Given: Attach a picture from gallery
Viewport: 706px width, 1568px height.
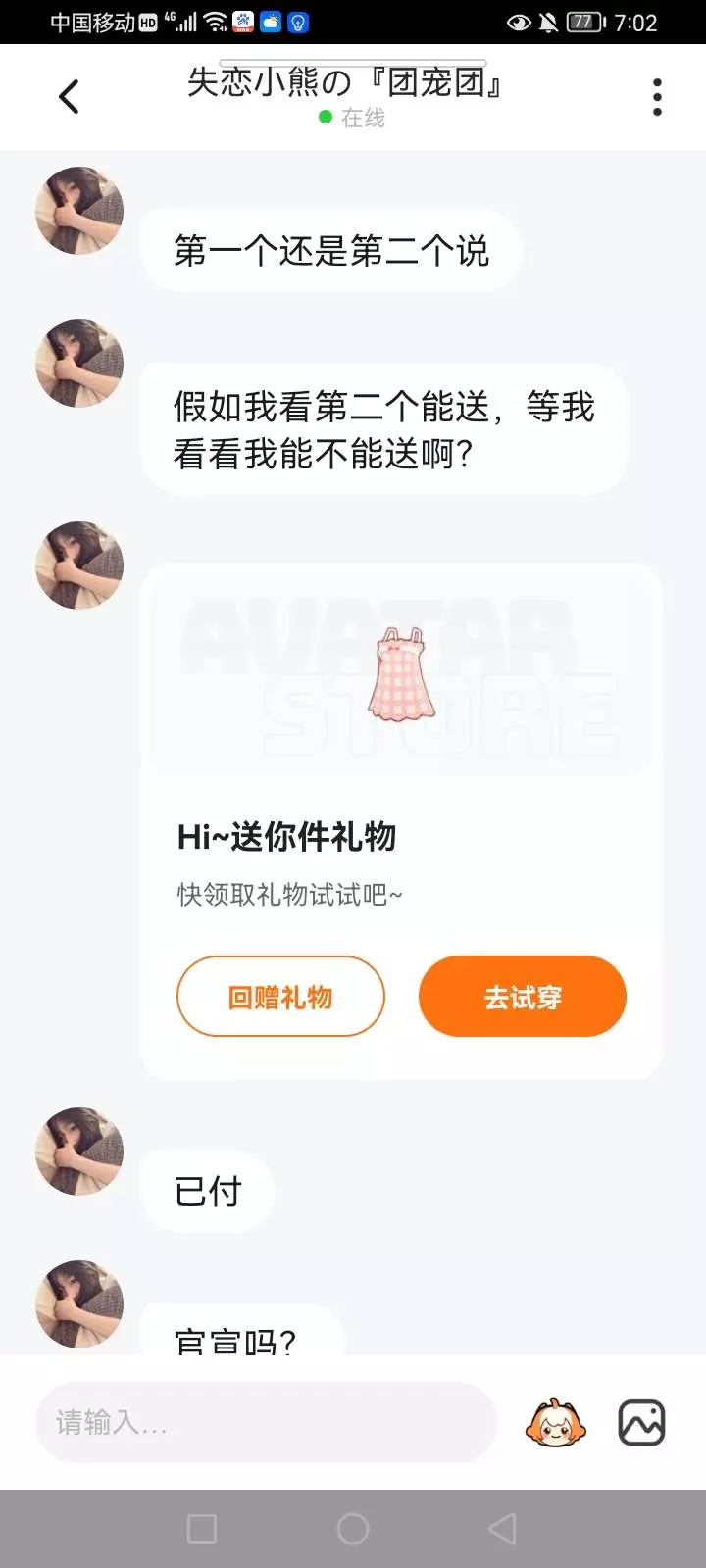Looking at the screenshot, I should [x=641, y=1423].
